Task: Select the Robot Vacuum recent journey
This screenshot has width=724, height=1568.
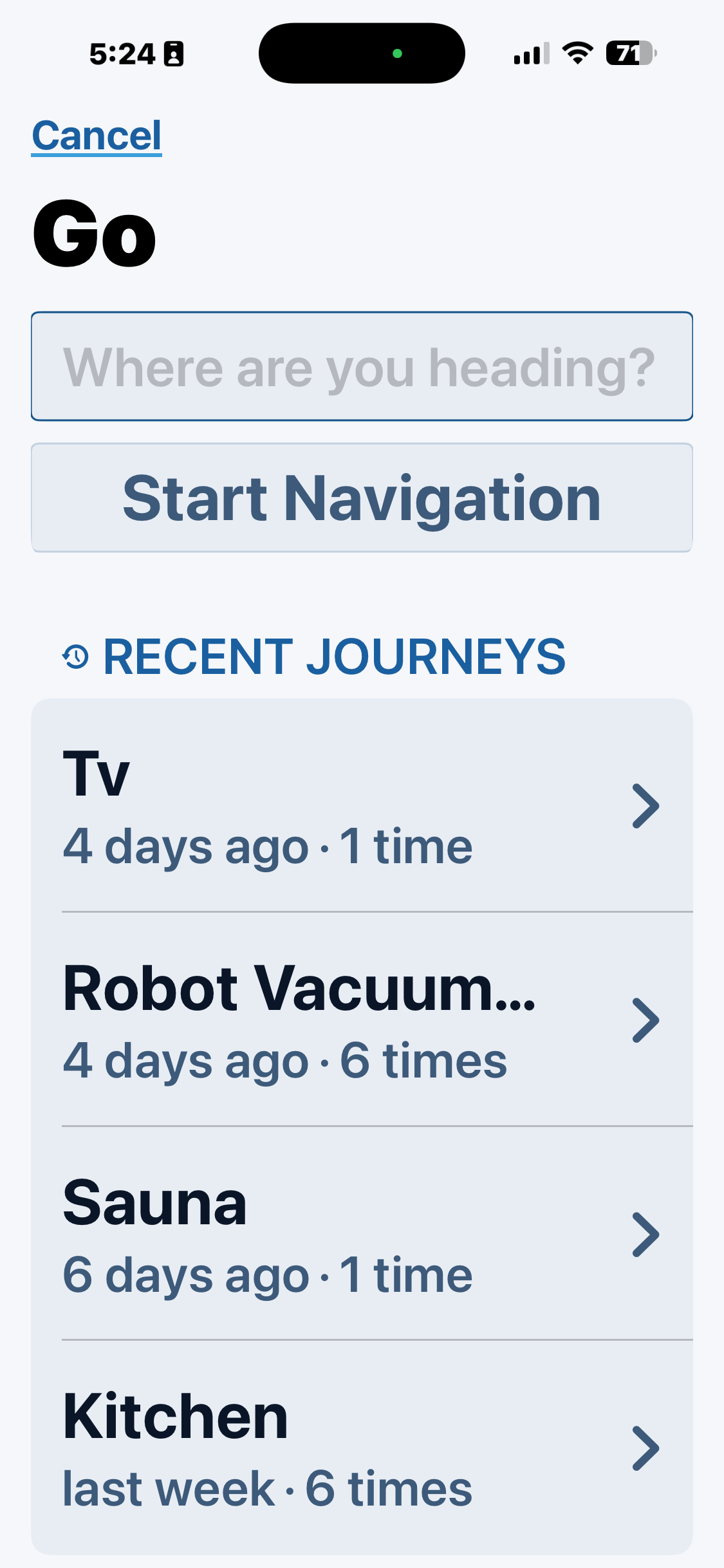Action: point(362,1020)
